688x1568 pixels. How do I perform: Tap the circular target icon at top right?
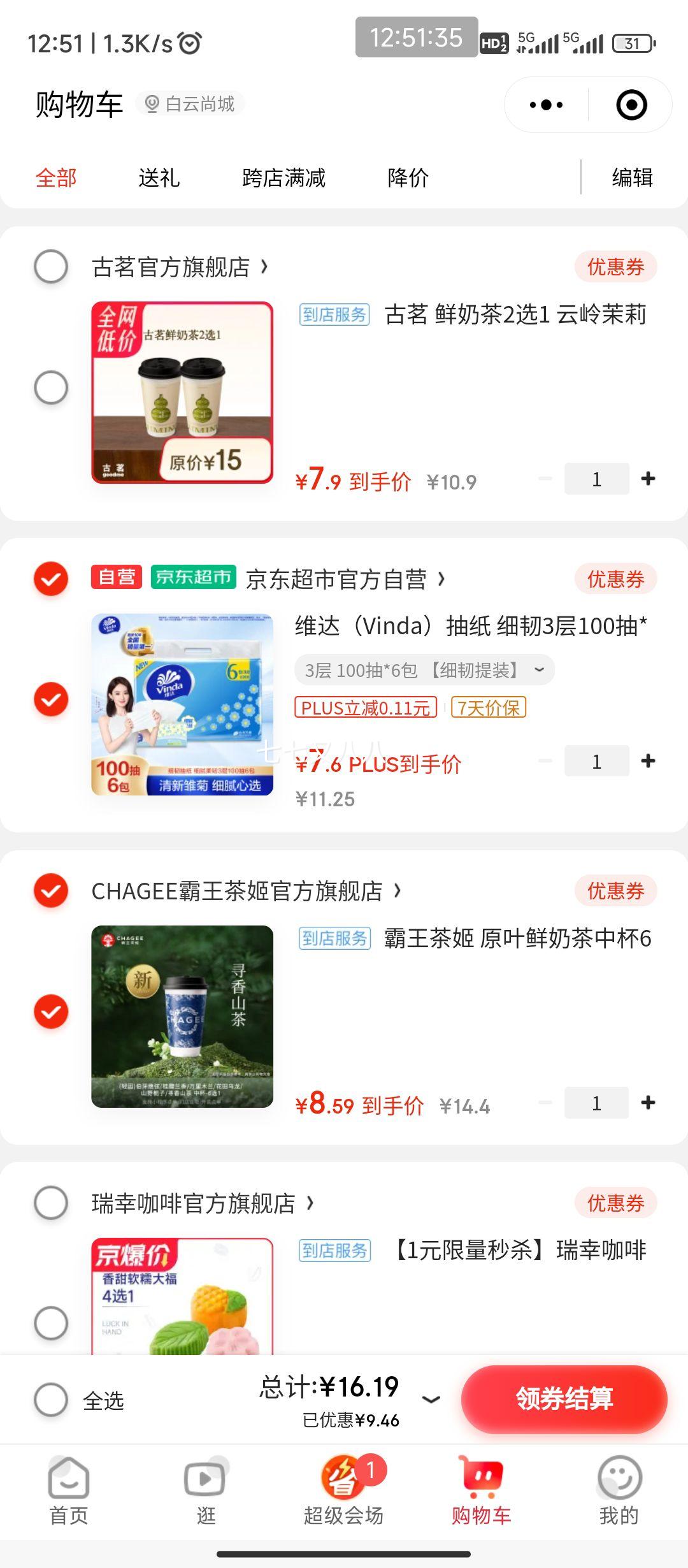pyautogui.click(x=631, y=105)
